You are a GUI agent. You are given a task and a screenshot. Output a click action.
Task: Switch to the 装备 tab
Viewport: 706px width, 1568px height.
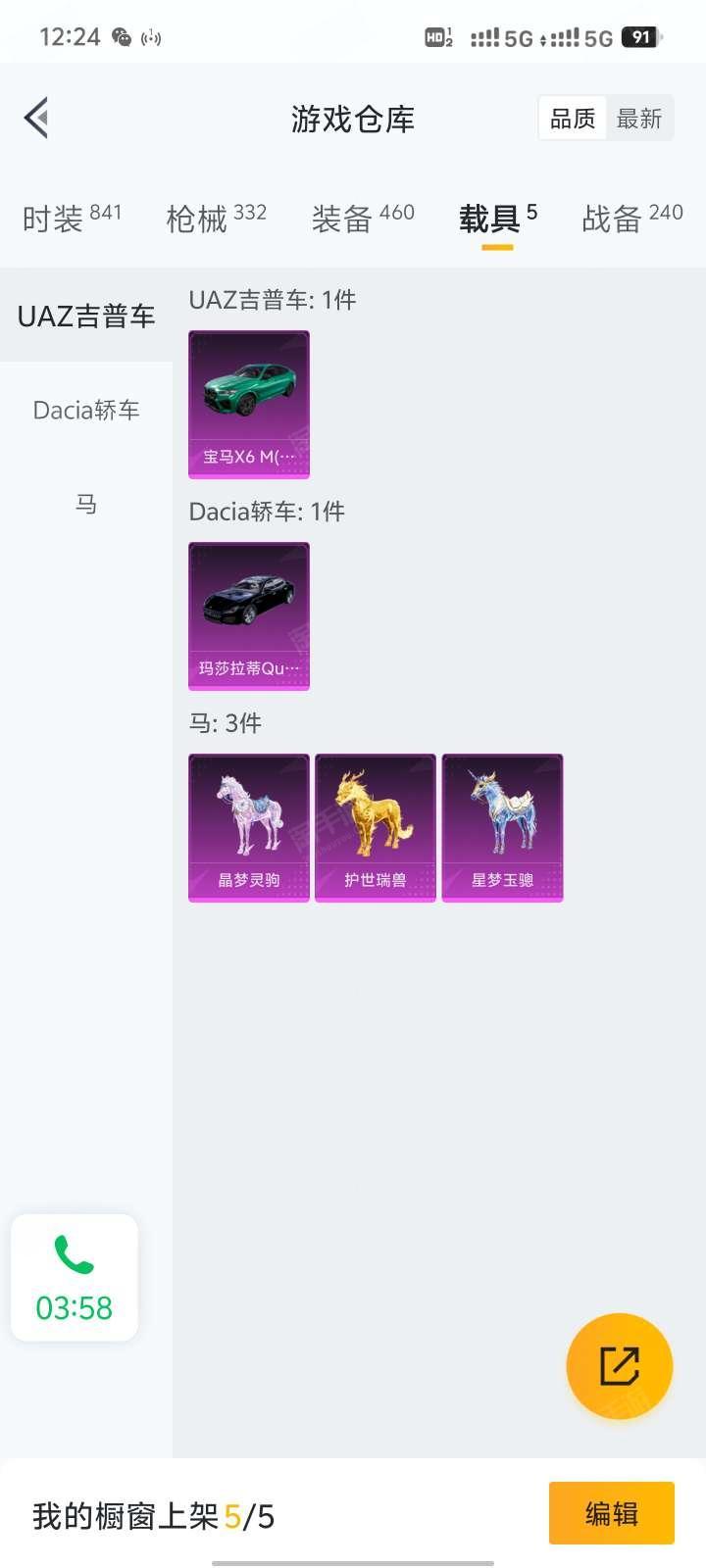click(363, 218)
